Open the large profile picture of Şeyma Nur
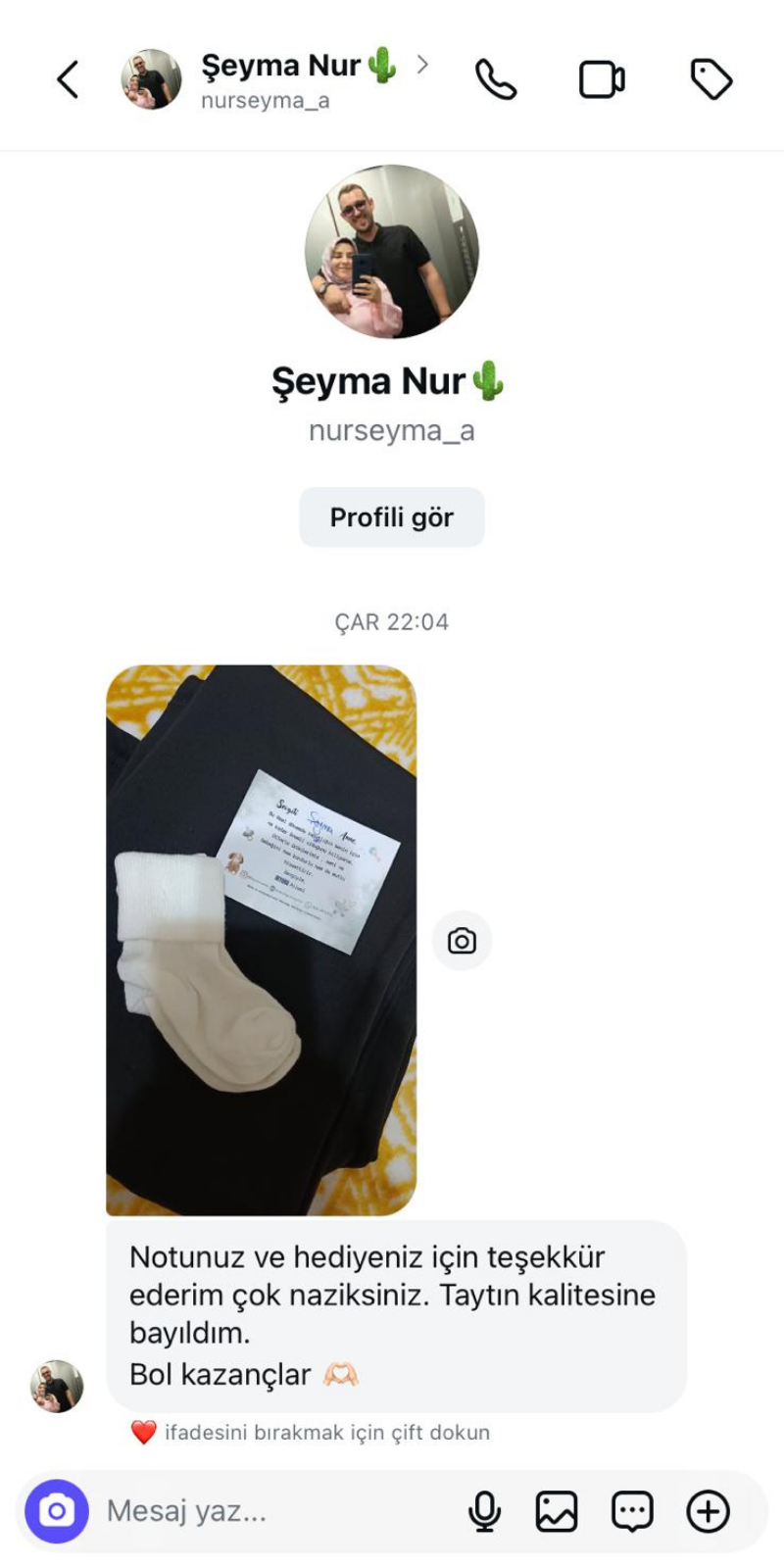Viewport: 784px width, 1568px height. [391, 252]
